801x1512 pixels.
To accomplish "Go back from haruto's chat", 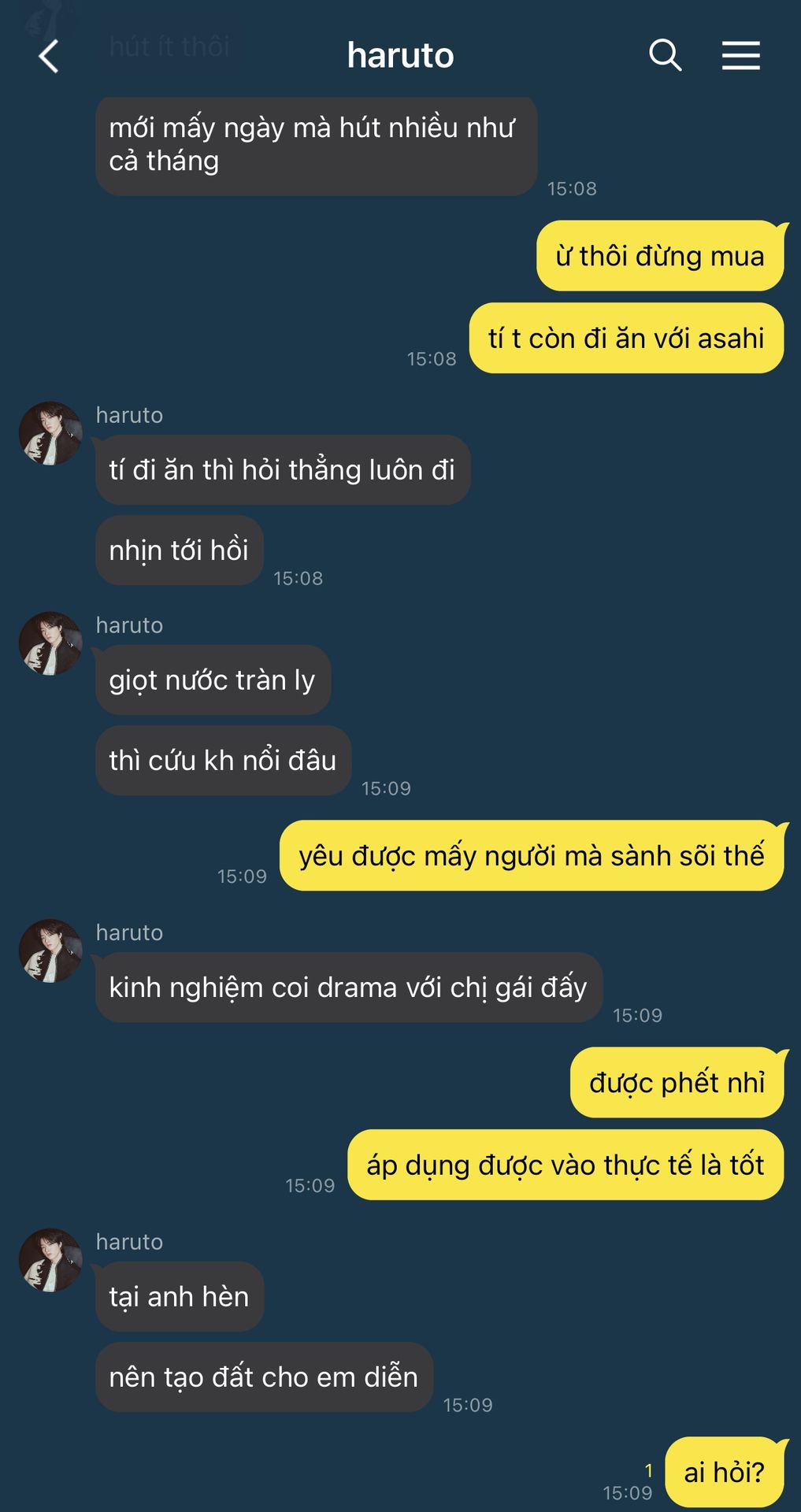I will coord(49,56).
